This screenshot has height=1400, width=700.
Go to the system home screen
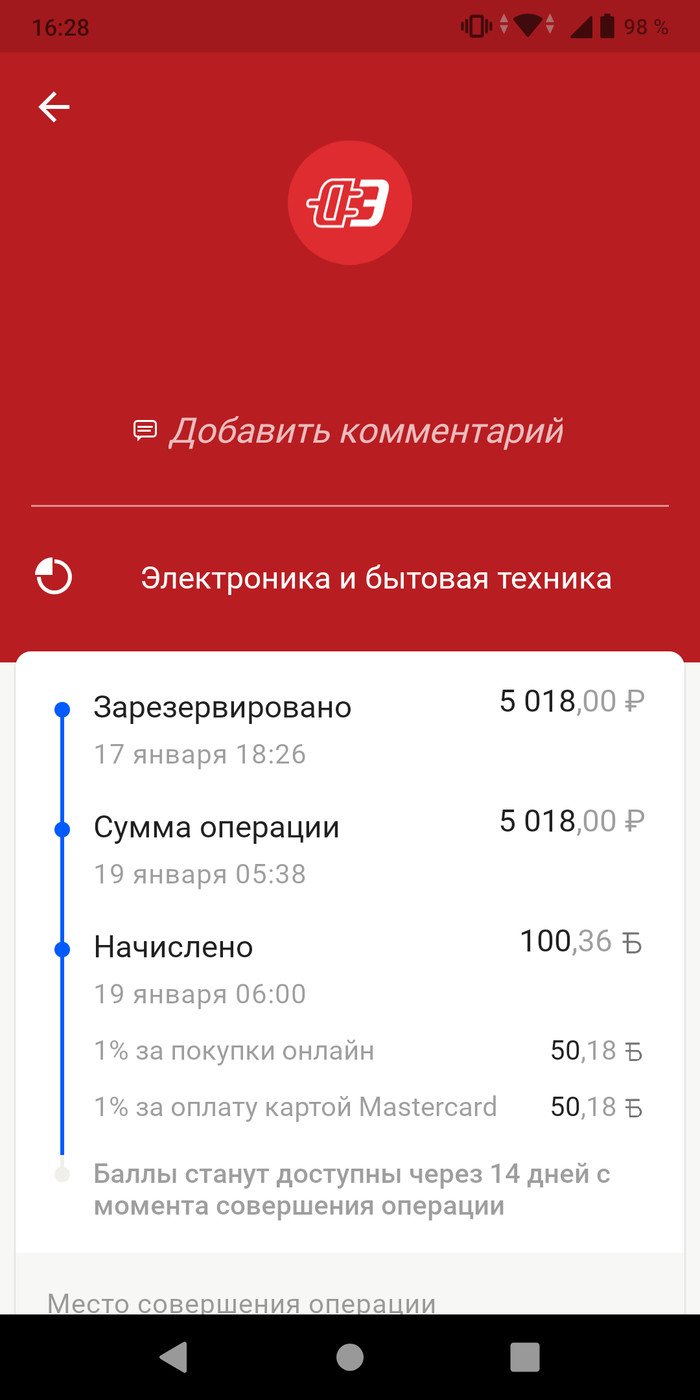point(350,1356)
